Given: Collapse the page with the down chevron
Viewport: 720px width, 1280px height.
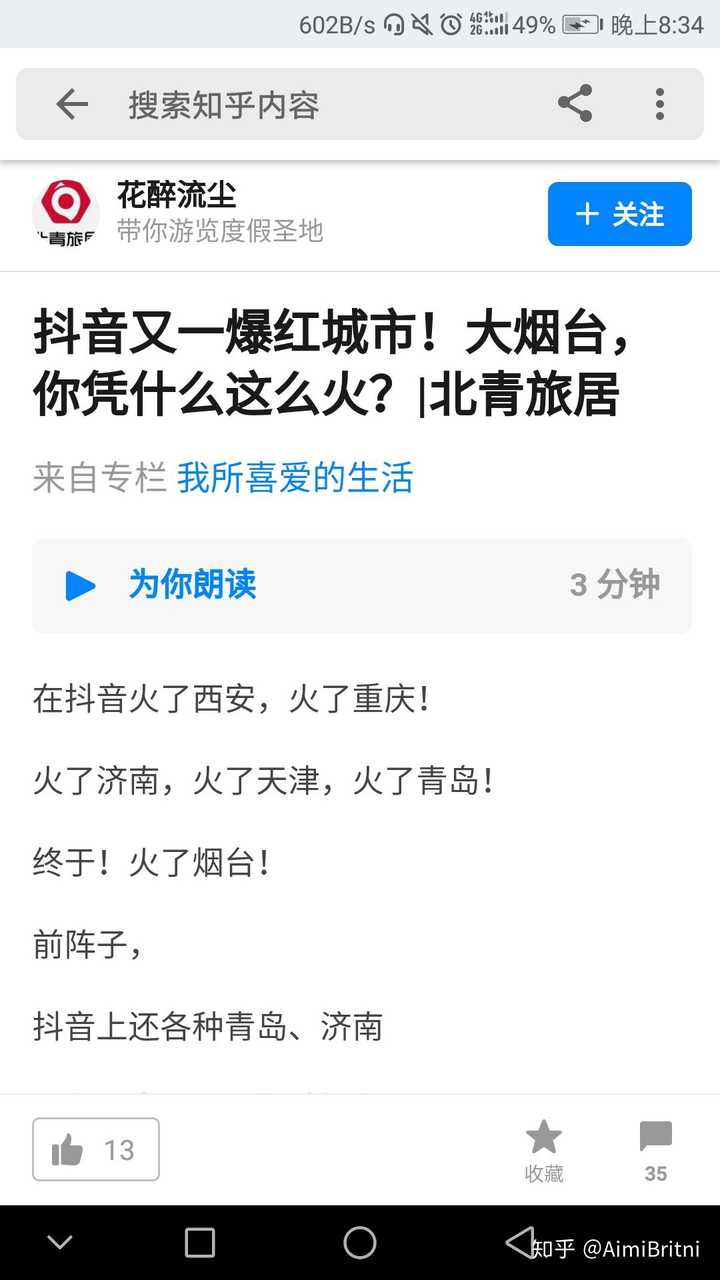Looking at the screenshot, I should (59, 1241).
